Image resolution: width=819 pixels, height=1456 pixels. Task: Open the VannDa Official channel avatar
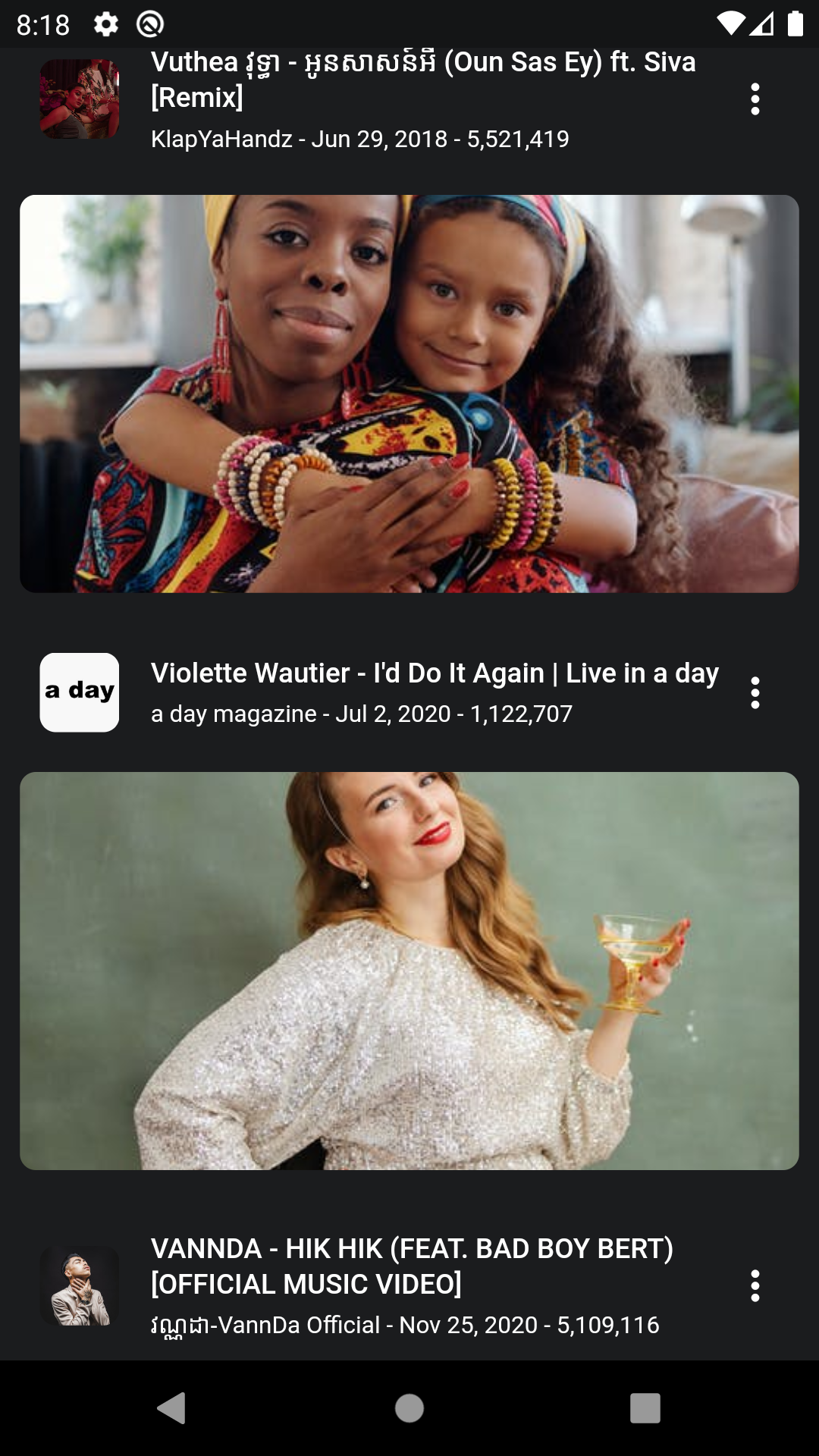coord(80,1286)
